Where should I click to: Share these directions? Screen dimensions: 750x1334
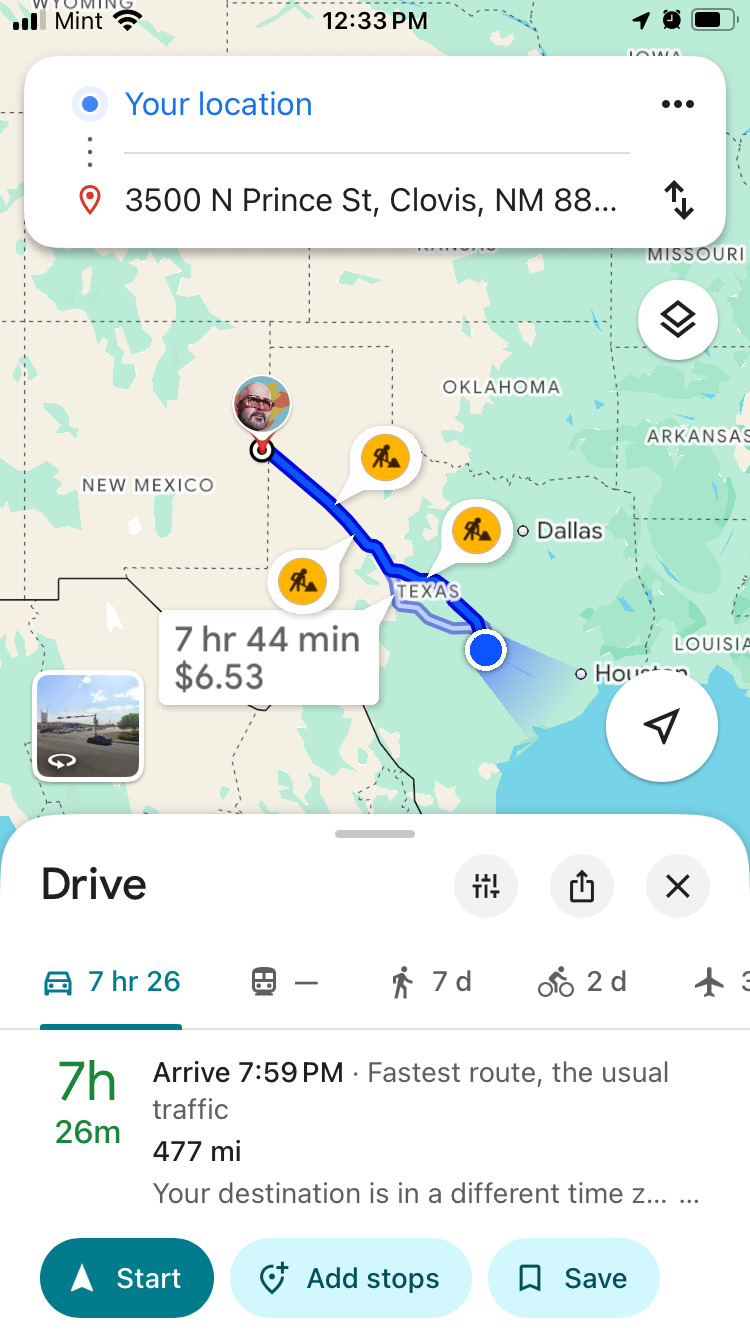582,885
